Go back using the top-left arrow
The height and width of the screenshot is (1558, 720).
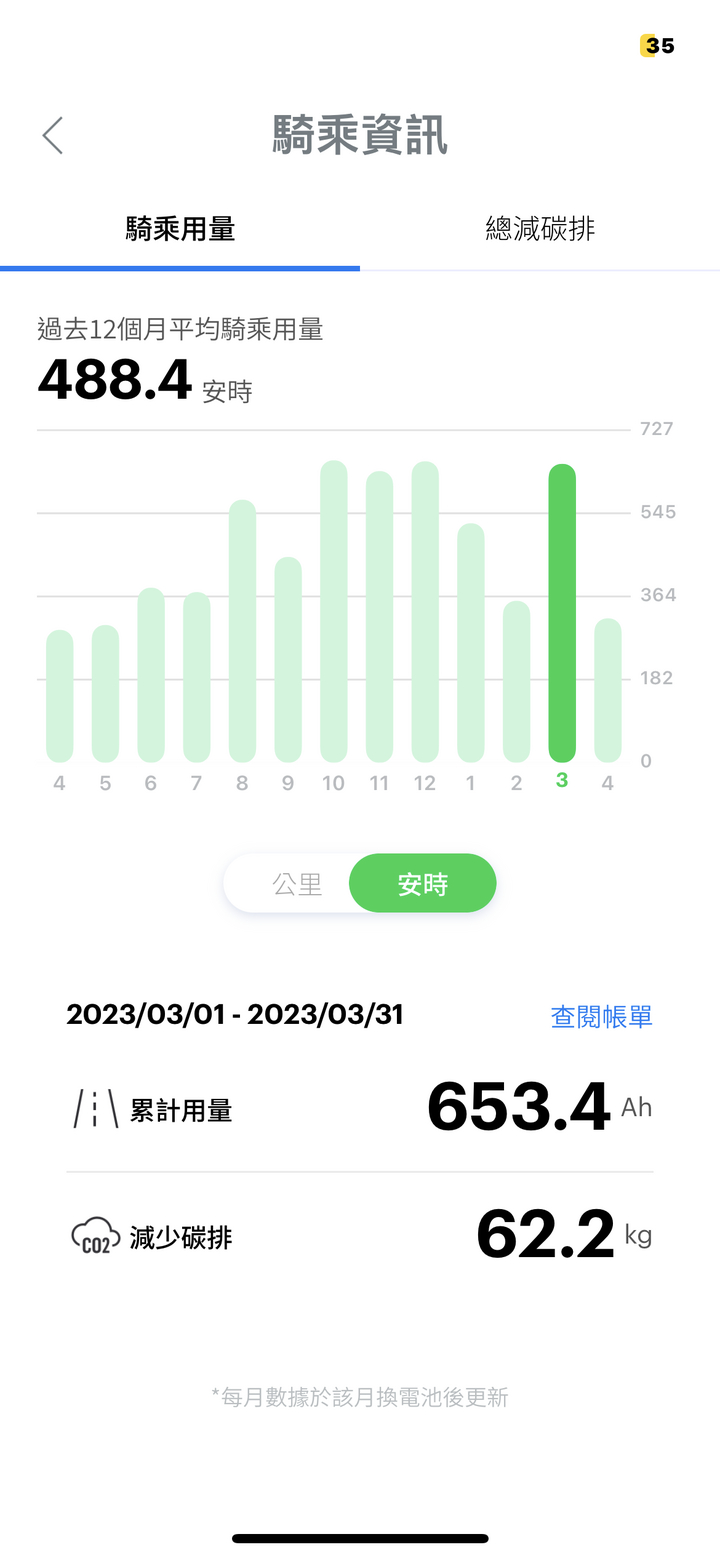click(x=53, y=135)
